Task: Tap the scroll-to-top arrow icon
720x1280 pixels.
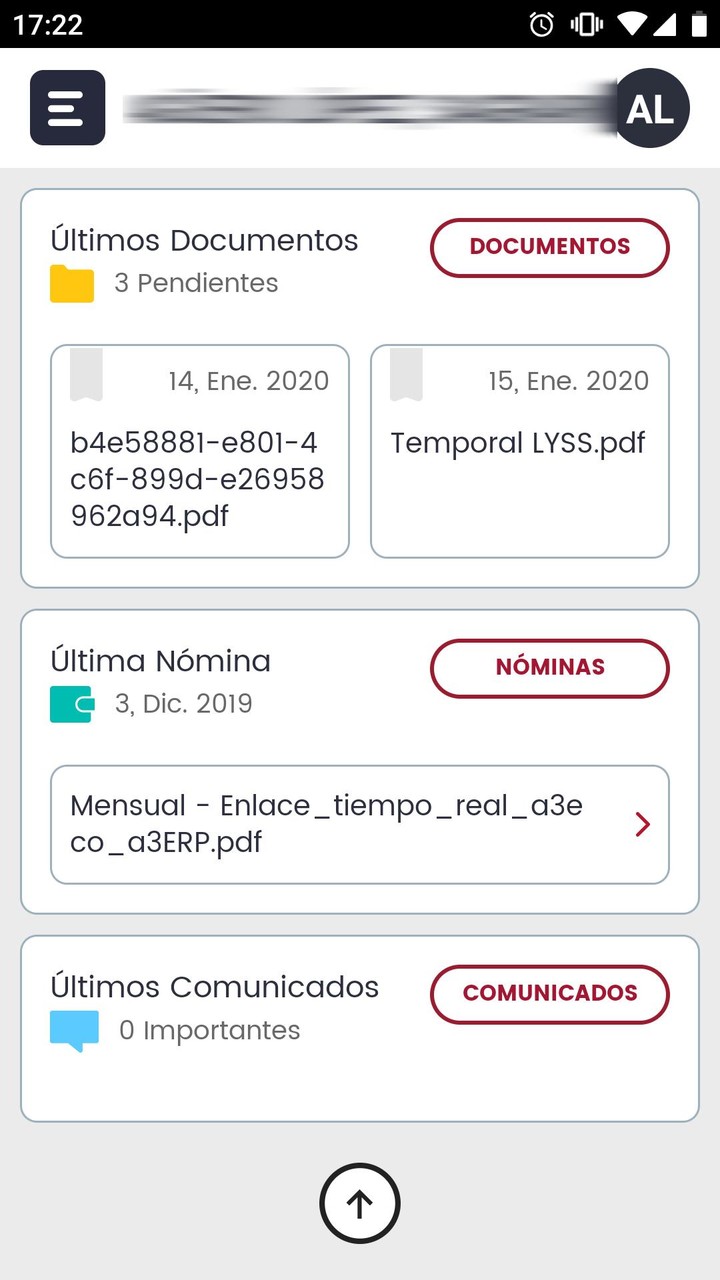Action: 359,1203
